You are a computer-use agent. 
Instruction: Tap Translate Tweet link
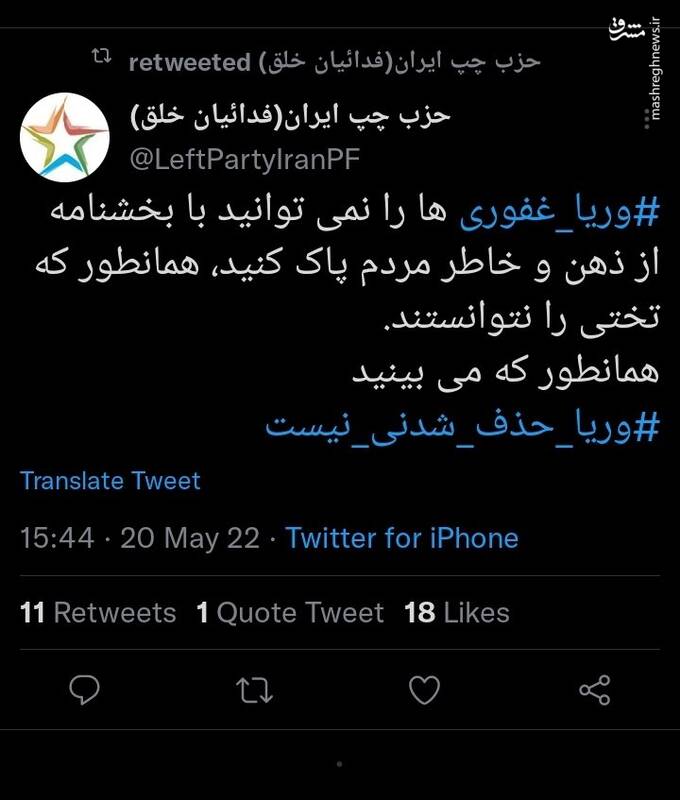tap(110, 481)
